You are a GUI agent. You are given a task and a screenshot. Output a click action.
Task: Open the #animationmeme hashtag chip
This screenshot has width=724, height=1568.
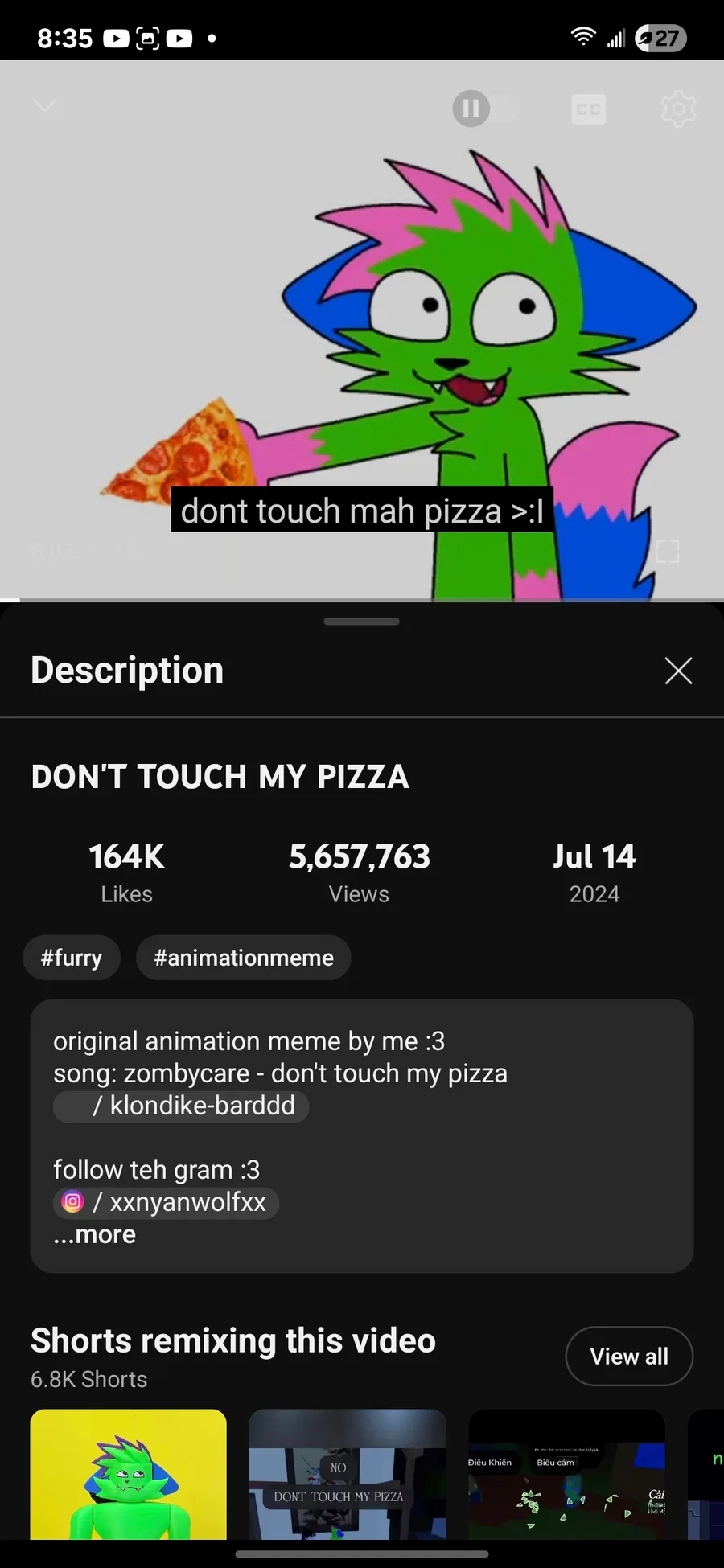coord(243,958)
